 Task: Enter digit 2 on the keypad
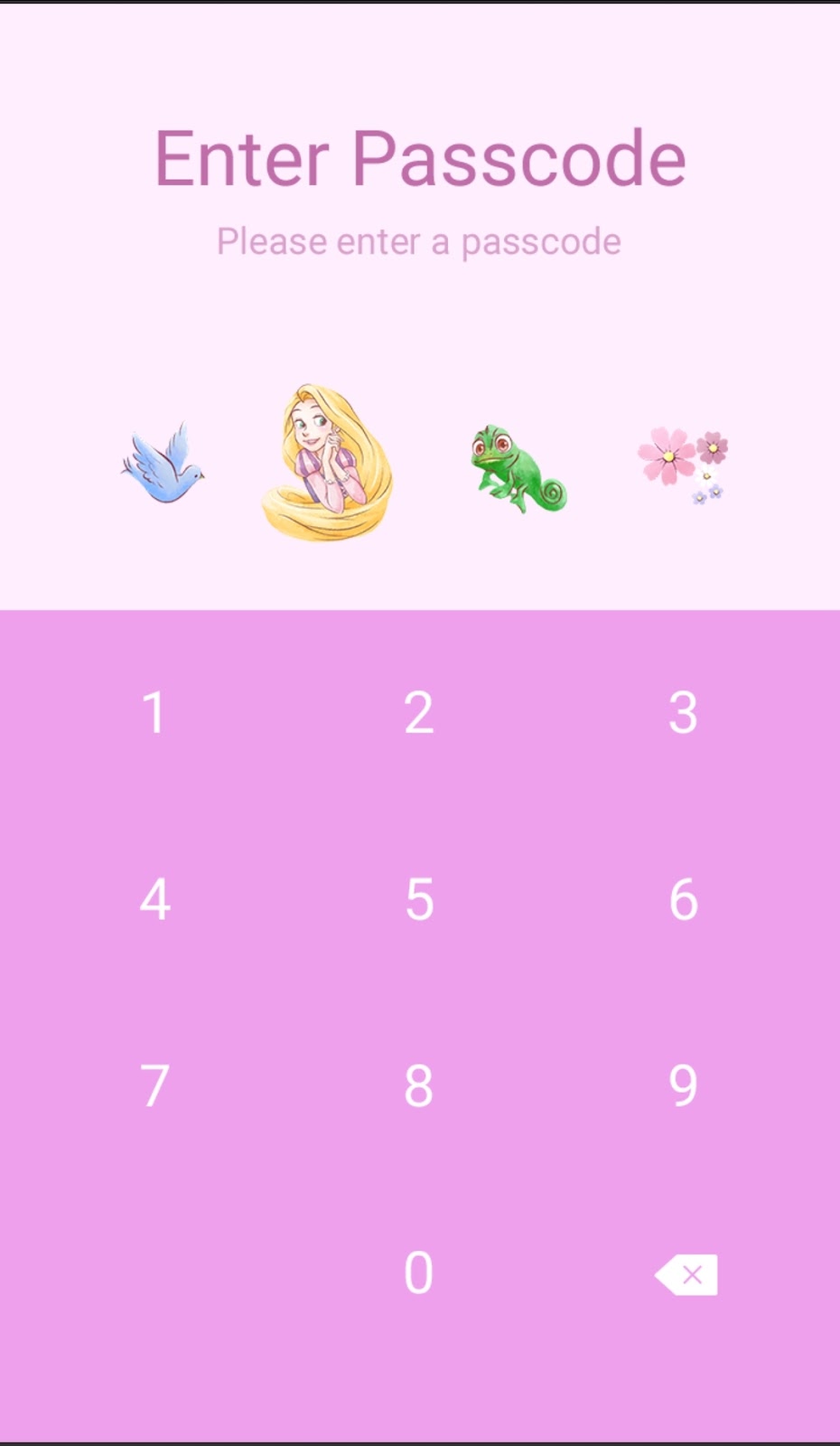pos(419,713)
